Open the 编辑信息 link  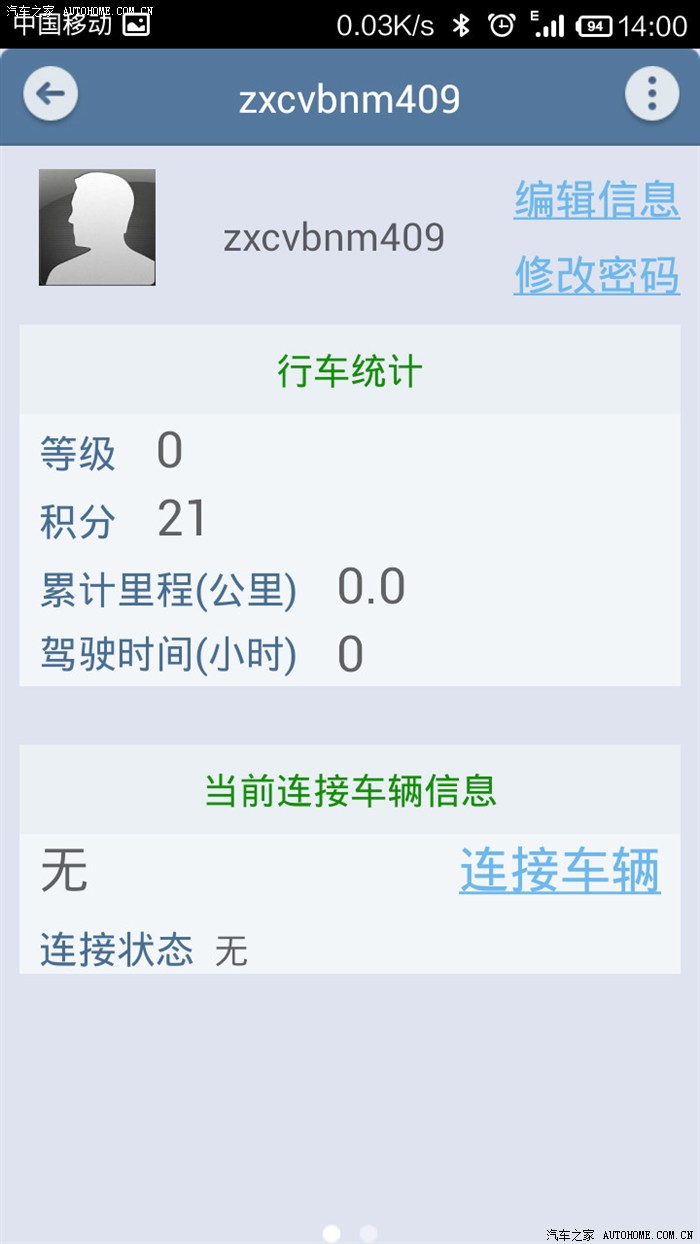pyautogui.click(x=597, y=199)
